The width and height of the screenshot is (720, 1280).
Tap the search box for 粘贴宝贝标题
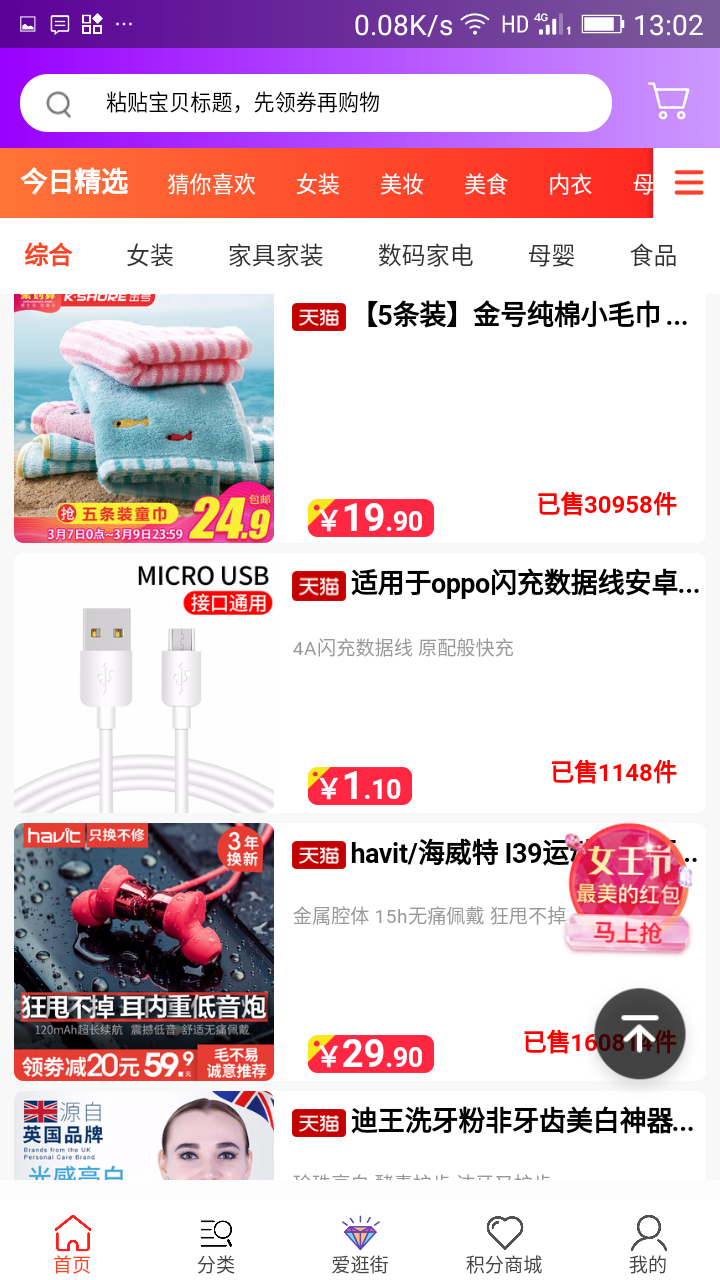(315, 103)
